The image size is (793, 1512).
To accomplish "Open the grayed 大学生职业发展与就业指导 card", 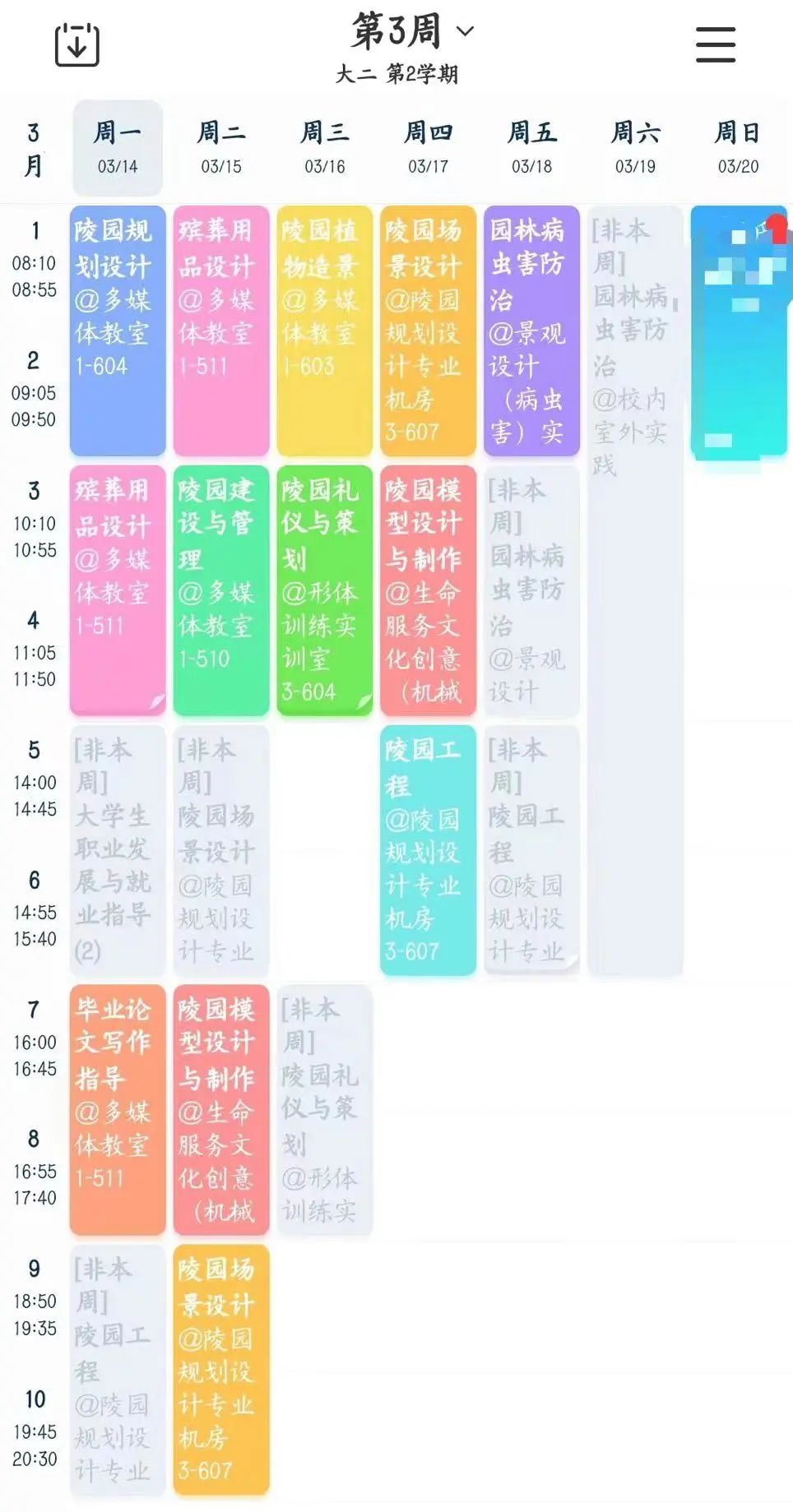I will (x=118, y=850).
